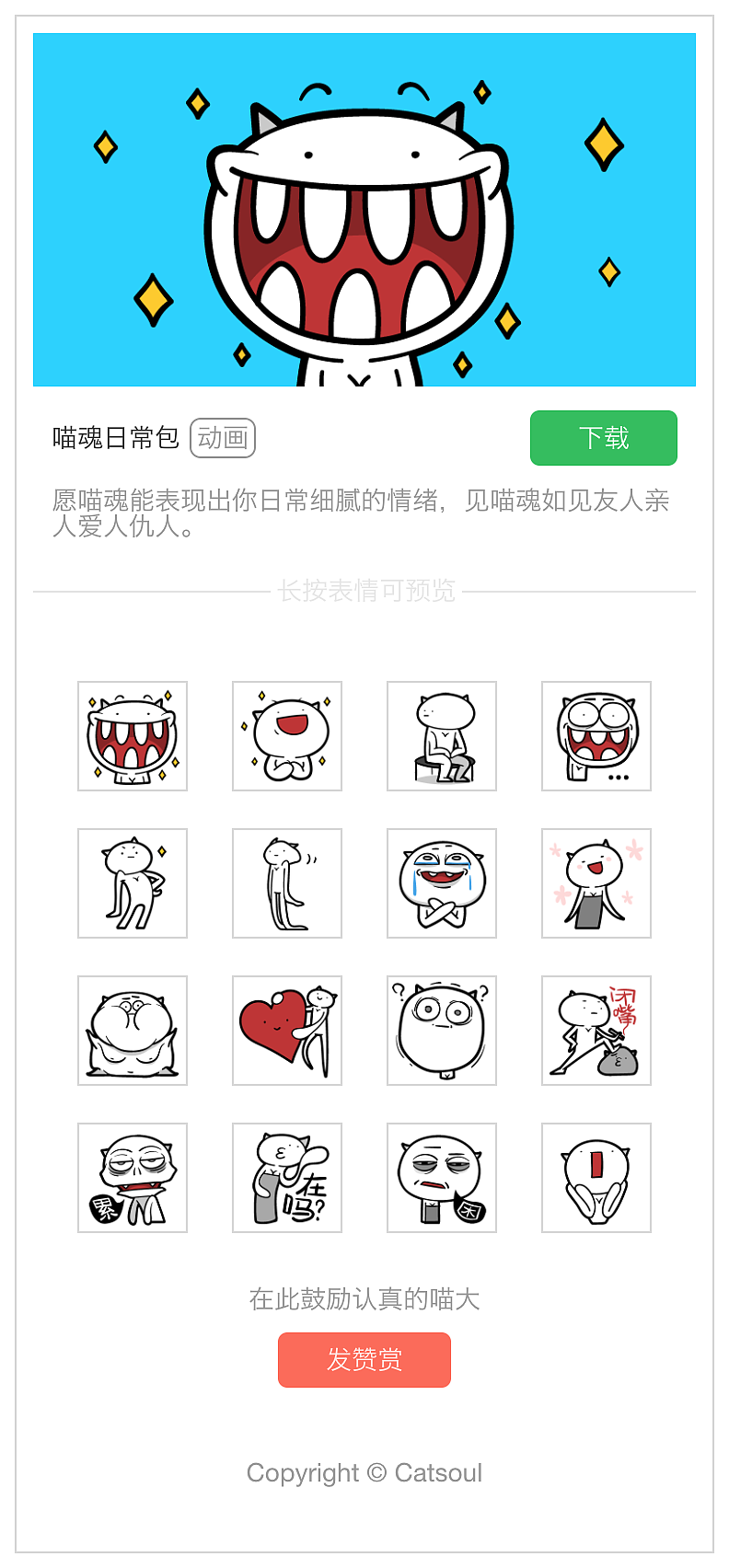The width and height of the screenshot is (729, 1568).
Task: Select the sticker hugging a red heart
Action: [x=287, y=1031]
